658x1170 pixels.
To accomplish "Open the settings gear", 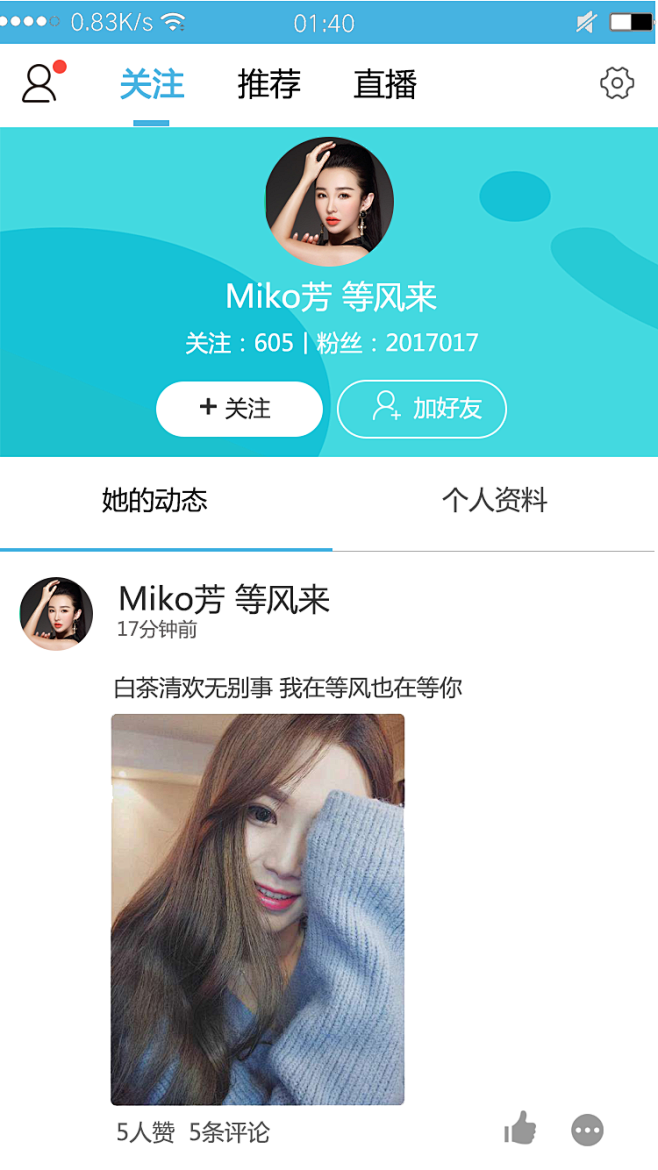I will point(617,83).
